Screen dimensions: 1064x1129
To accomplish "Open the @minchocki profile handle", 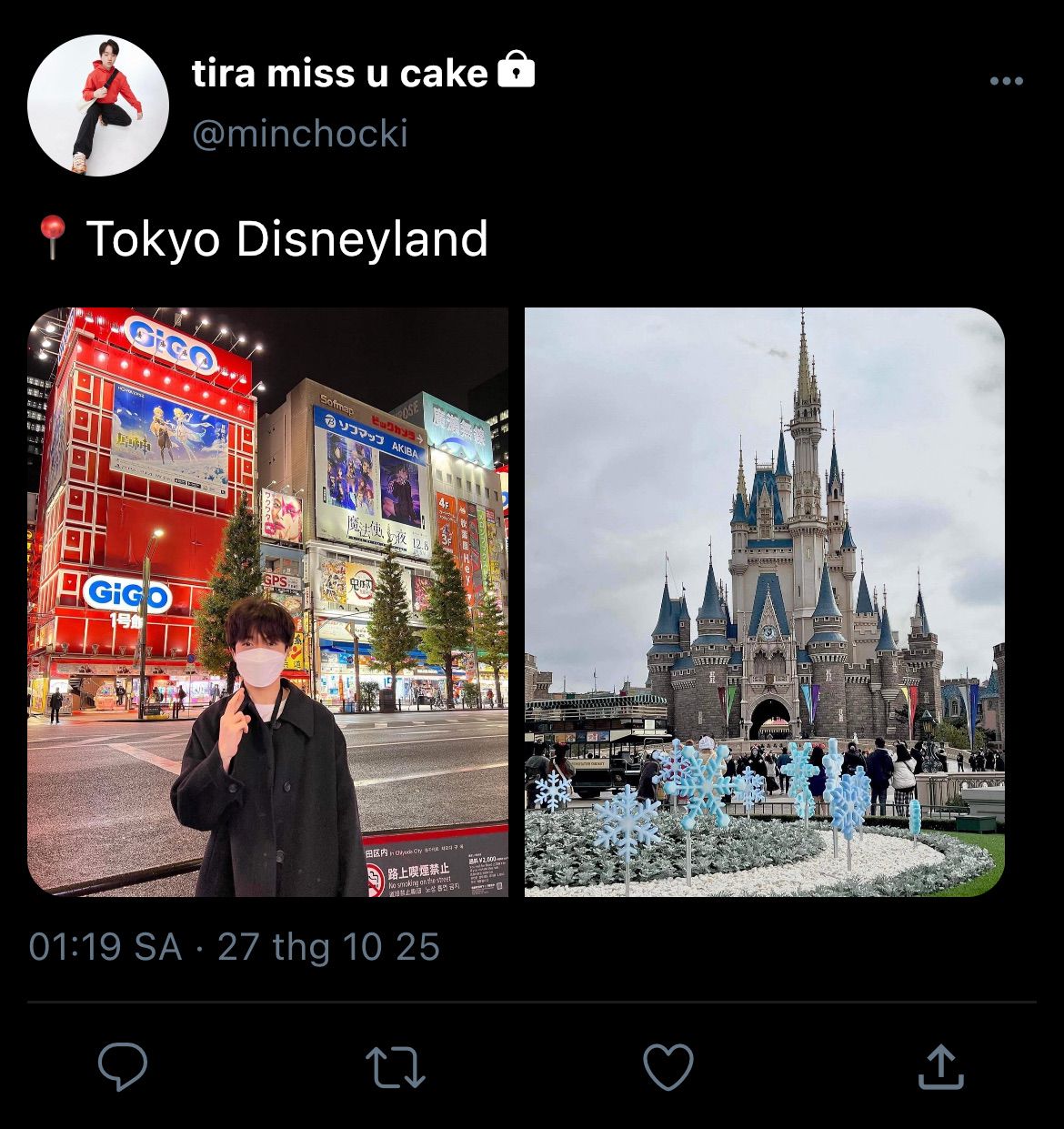I will point(299,134).
